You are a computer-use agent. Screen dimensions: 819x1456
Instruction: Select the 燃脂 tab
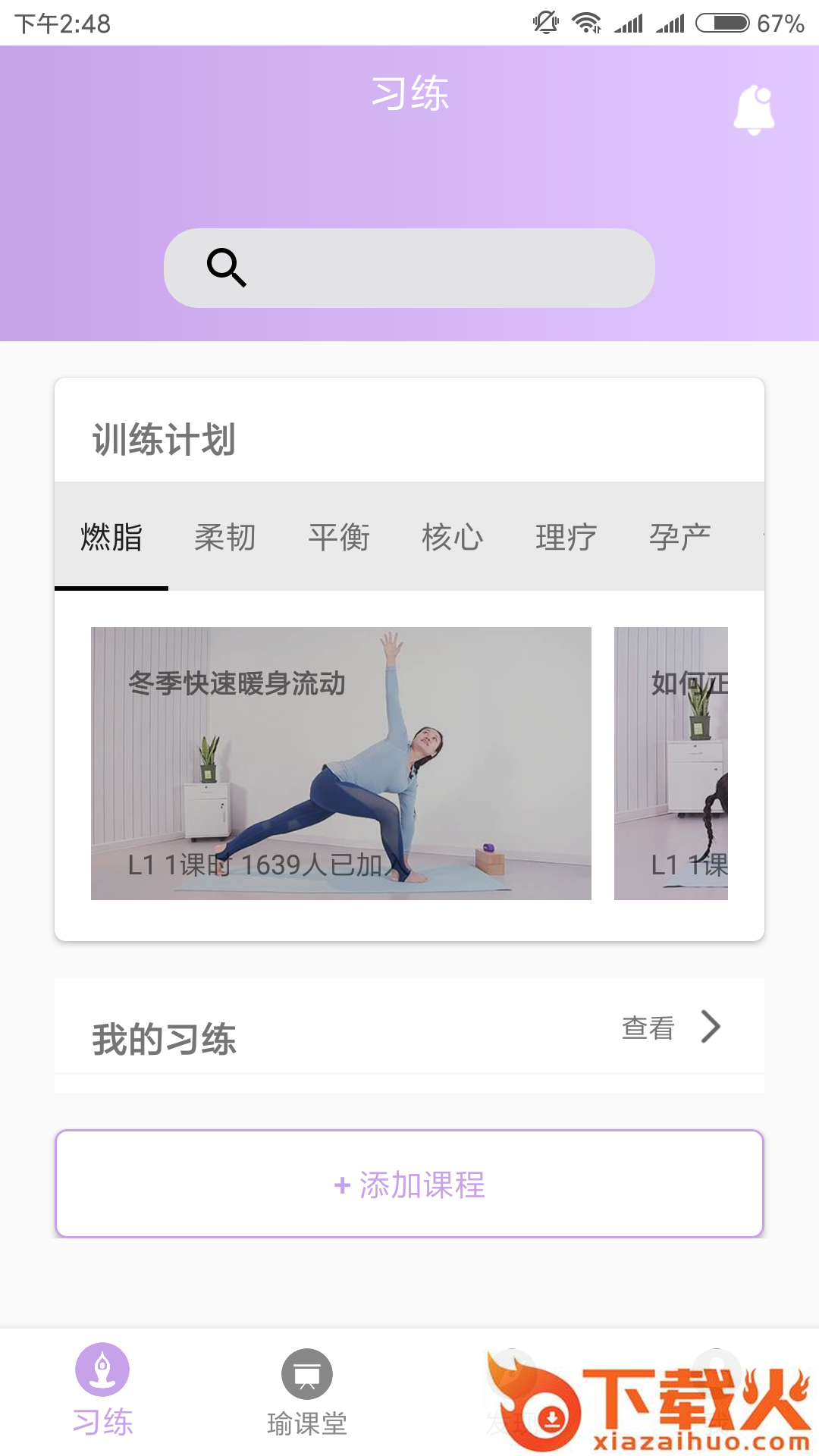(111, 537)
